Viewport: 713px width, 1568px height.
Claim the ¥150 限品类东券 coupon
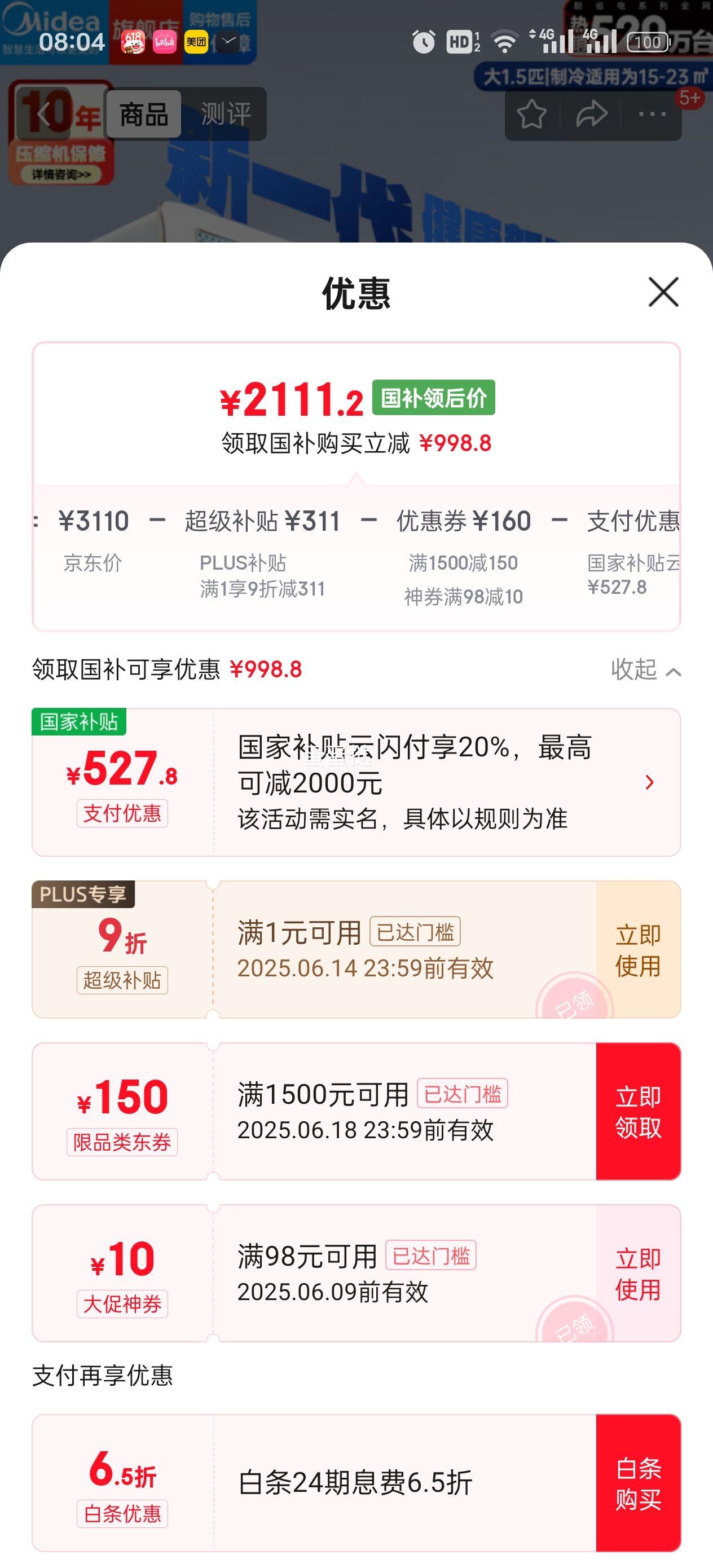(637, 1112)
